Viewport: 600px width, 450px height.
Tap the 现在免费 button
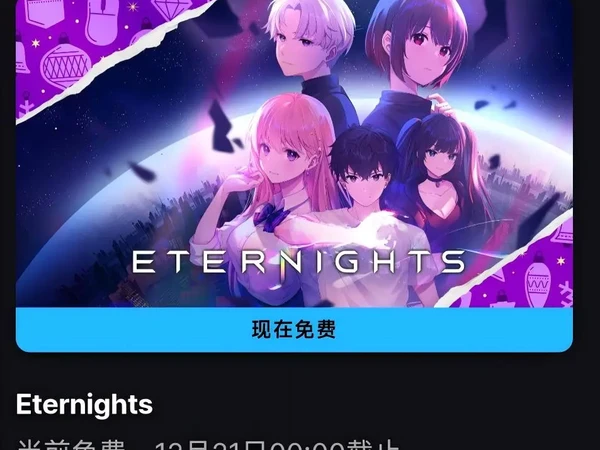(294, 330)
